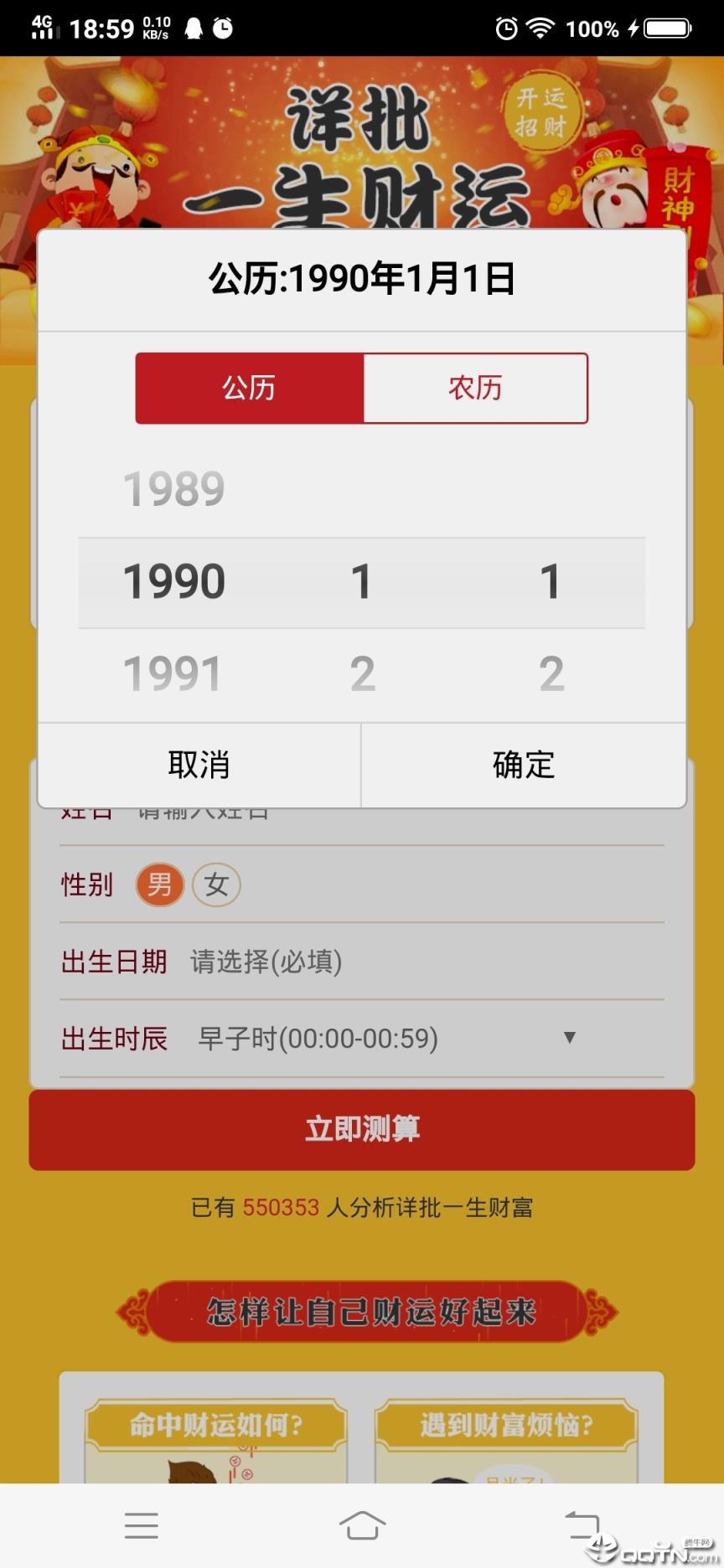Screen dimensions: 724x1568
Task: Tap the 遇到财富烦恼 card
Action: (x=511, y=1424)
